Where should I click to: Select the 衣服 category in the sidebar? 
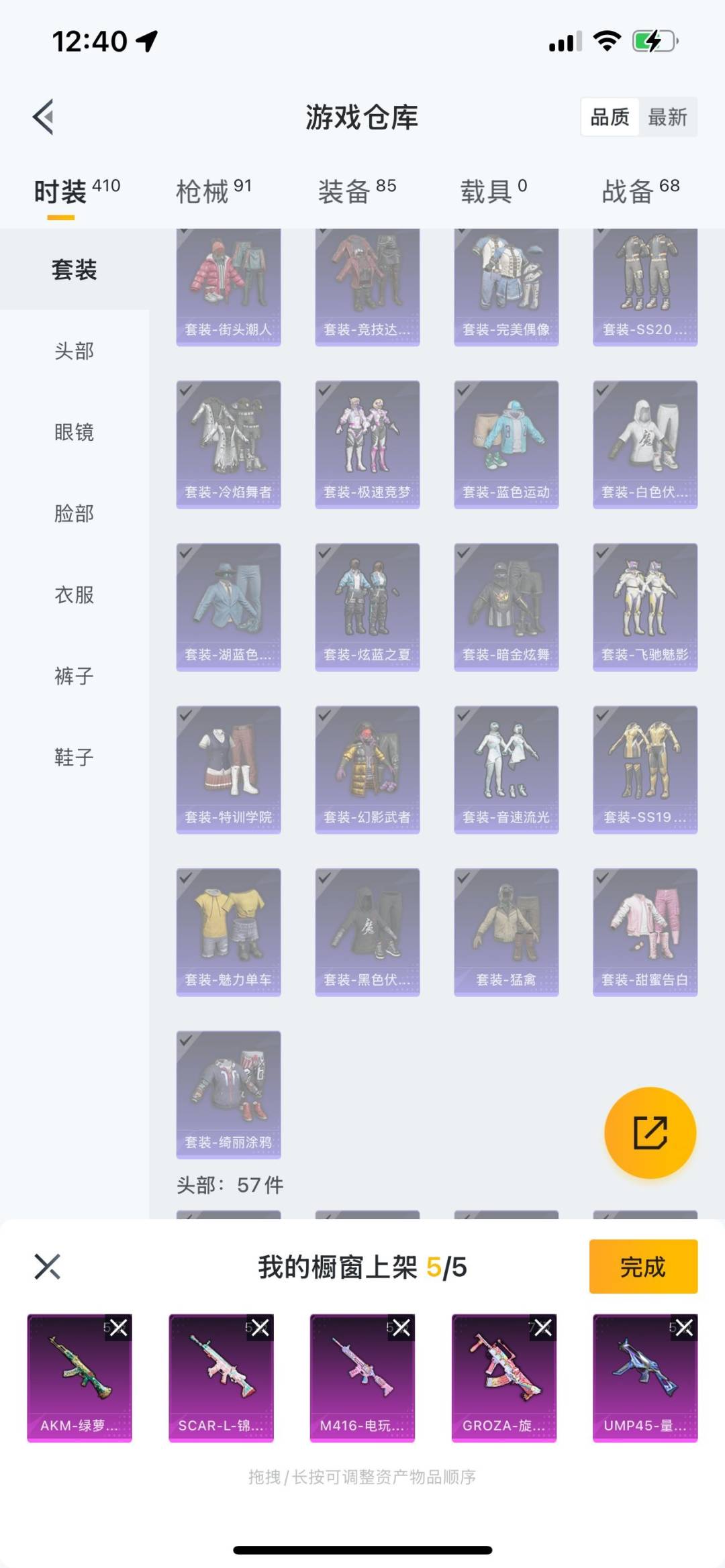click(x=74, y=594)
